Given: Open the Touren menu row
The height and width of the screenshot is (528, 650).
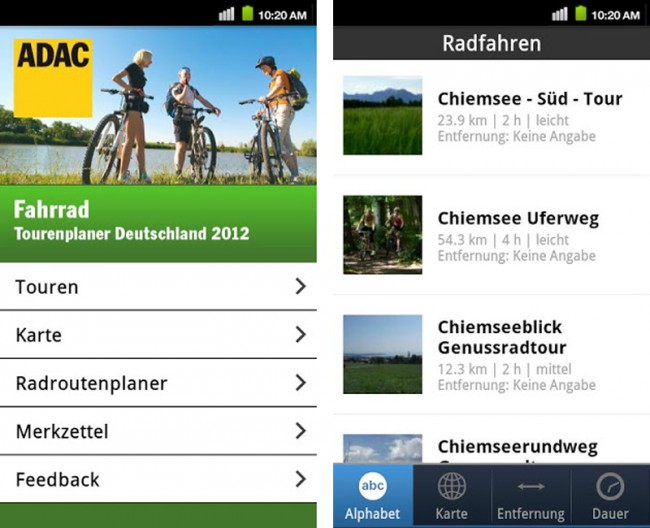Looking at the screenshot, I should tap(158, 287).
